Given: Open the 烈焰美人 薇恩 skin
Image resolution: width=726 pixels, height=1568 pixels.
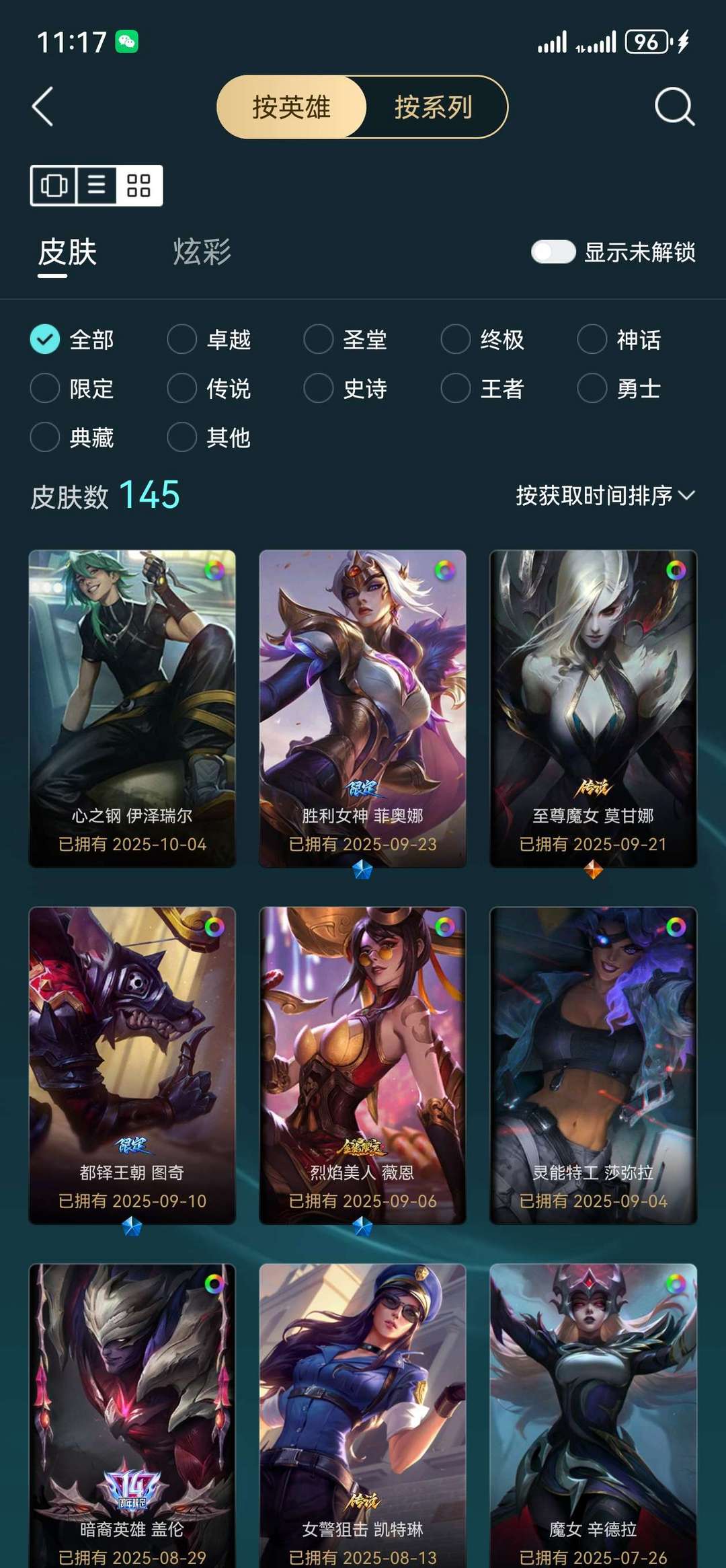Looking at the screenshot, I should [x=362, y=1065].
